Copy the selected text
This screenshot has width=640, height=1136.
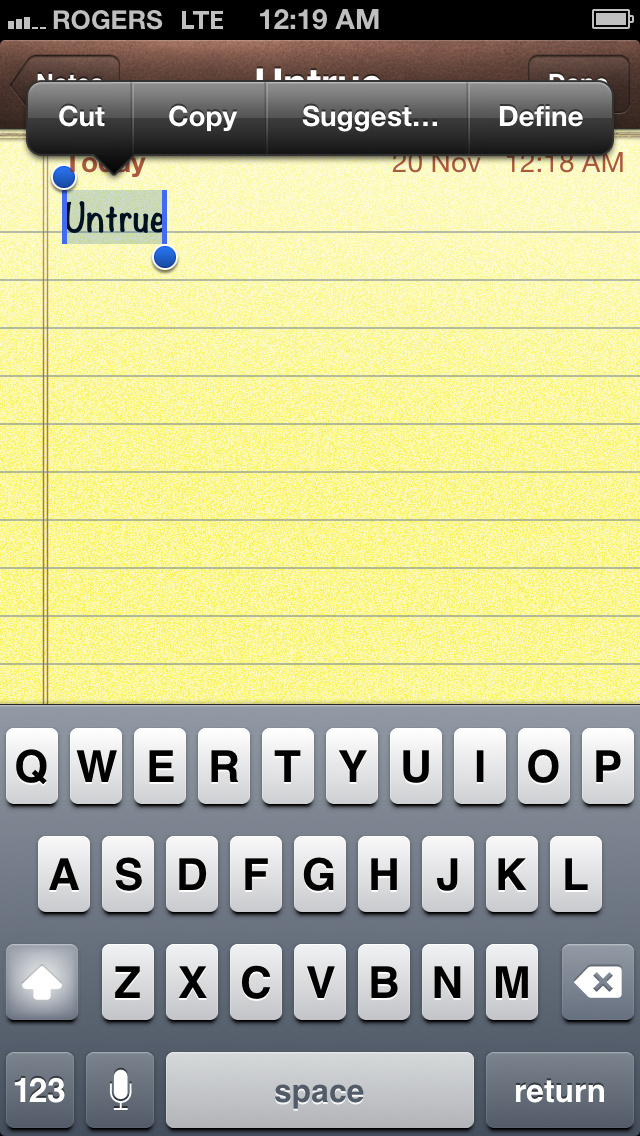[x=201, y=117]
